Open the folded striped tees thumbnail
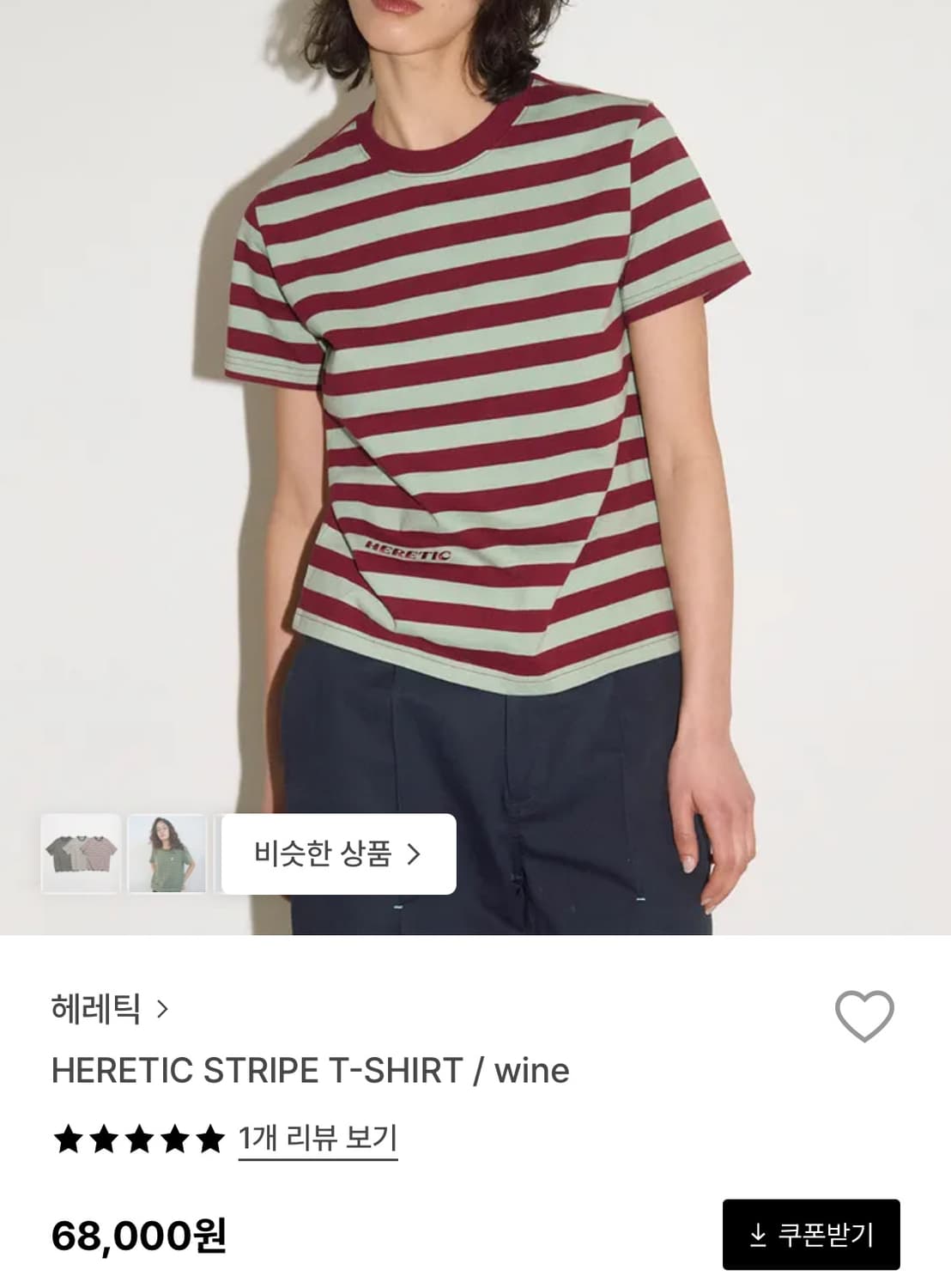 (81, 855)
